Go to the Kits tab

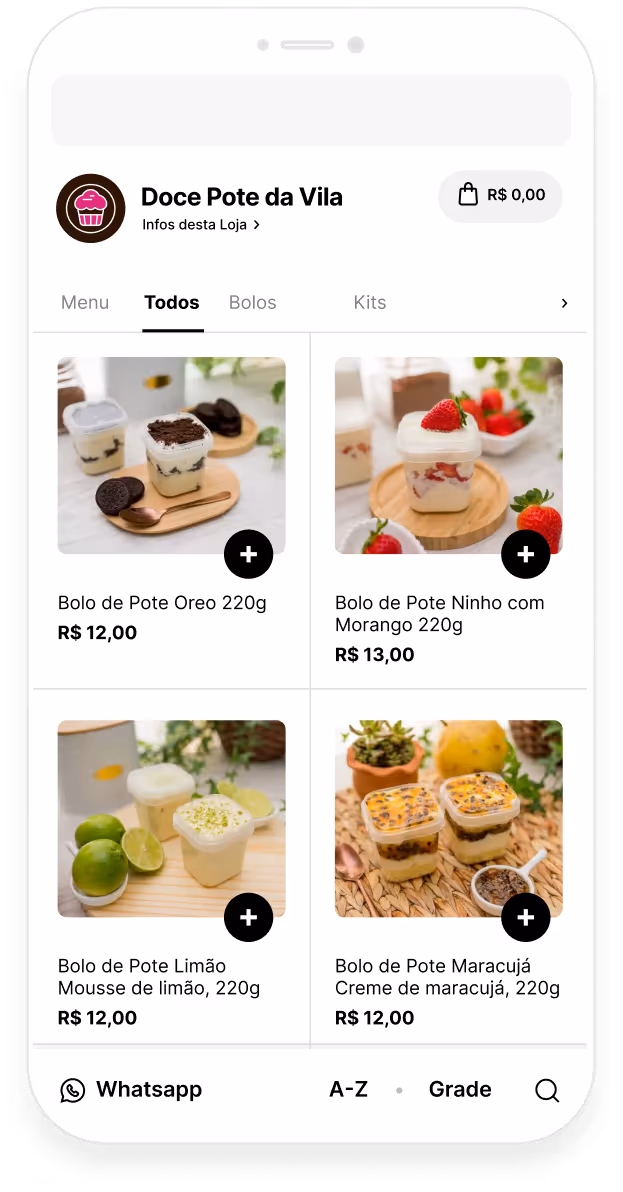click(x=369, y=302)
